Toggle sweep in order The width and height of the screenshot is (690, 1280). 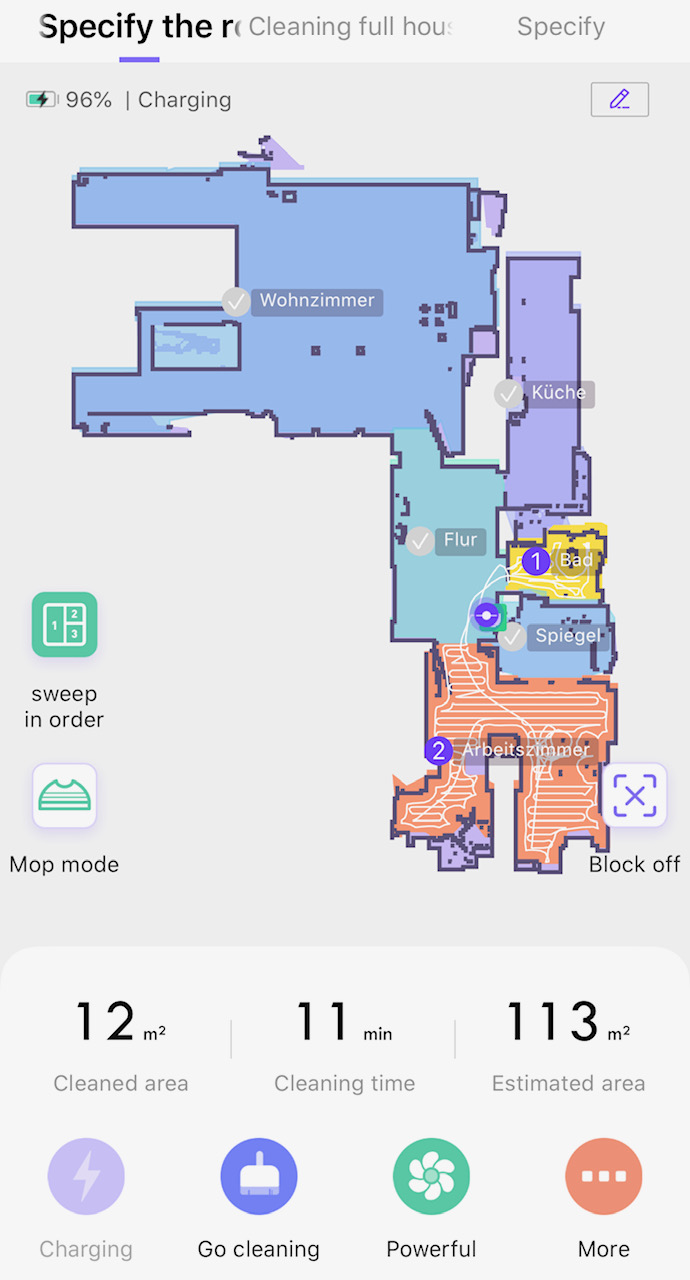click(64, 625)
